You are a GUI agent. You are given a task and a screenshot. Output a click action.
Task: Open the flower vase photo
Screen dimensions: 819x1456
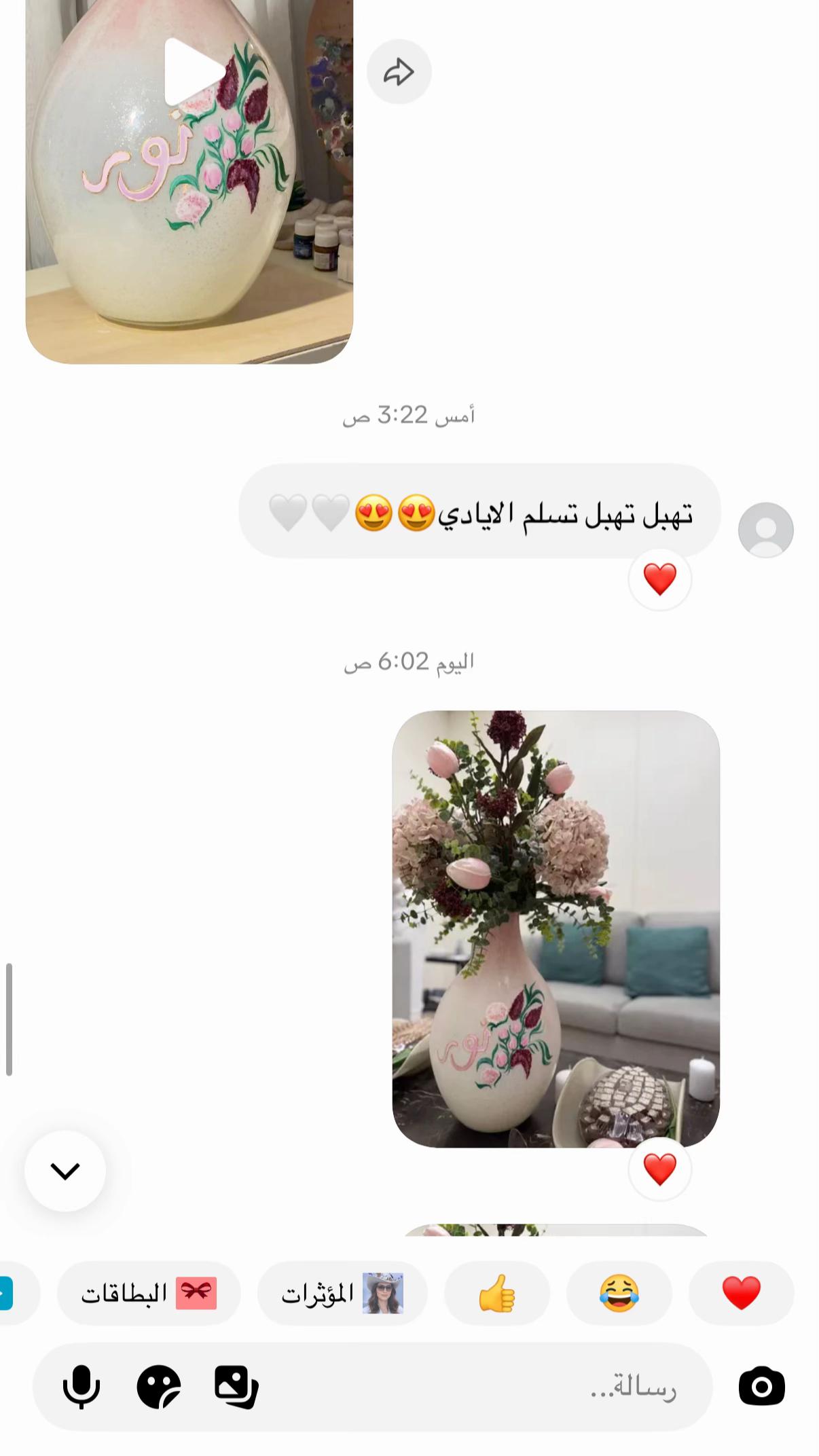pos(556,929)
